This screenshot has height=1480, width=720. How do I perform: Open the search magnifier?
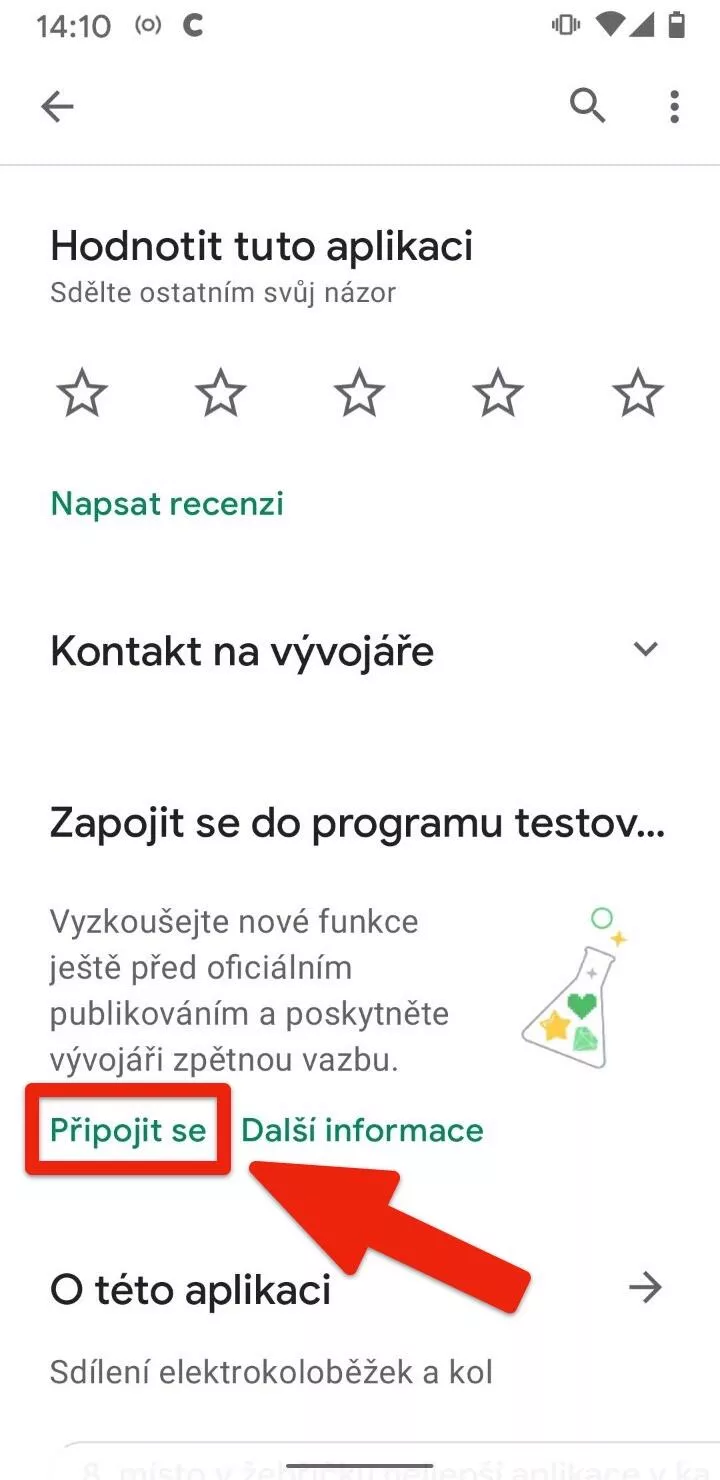pos(588,105)
